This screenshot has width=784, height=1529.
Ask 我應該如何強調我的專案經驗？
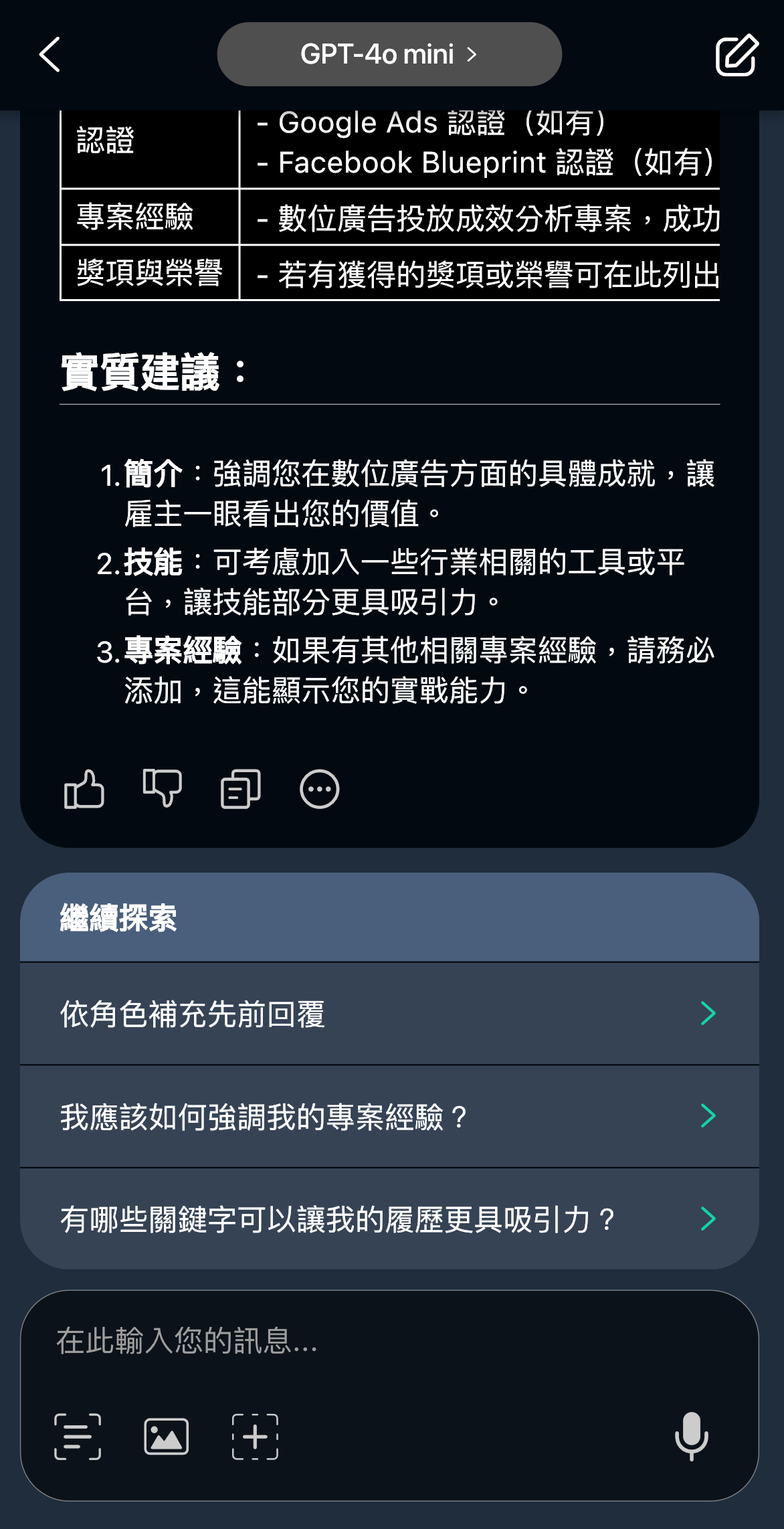click(389, 1116)
